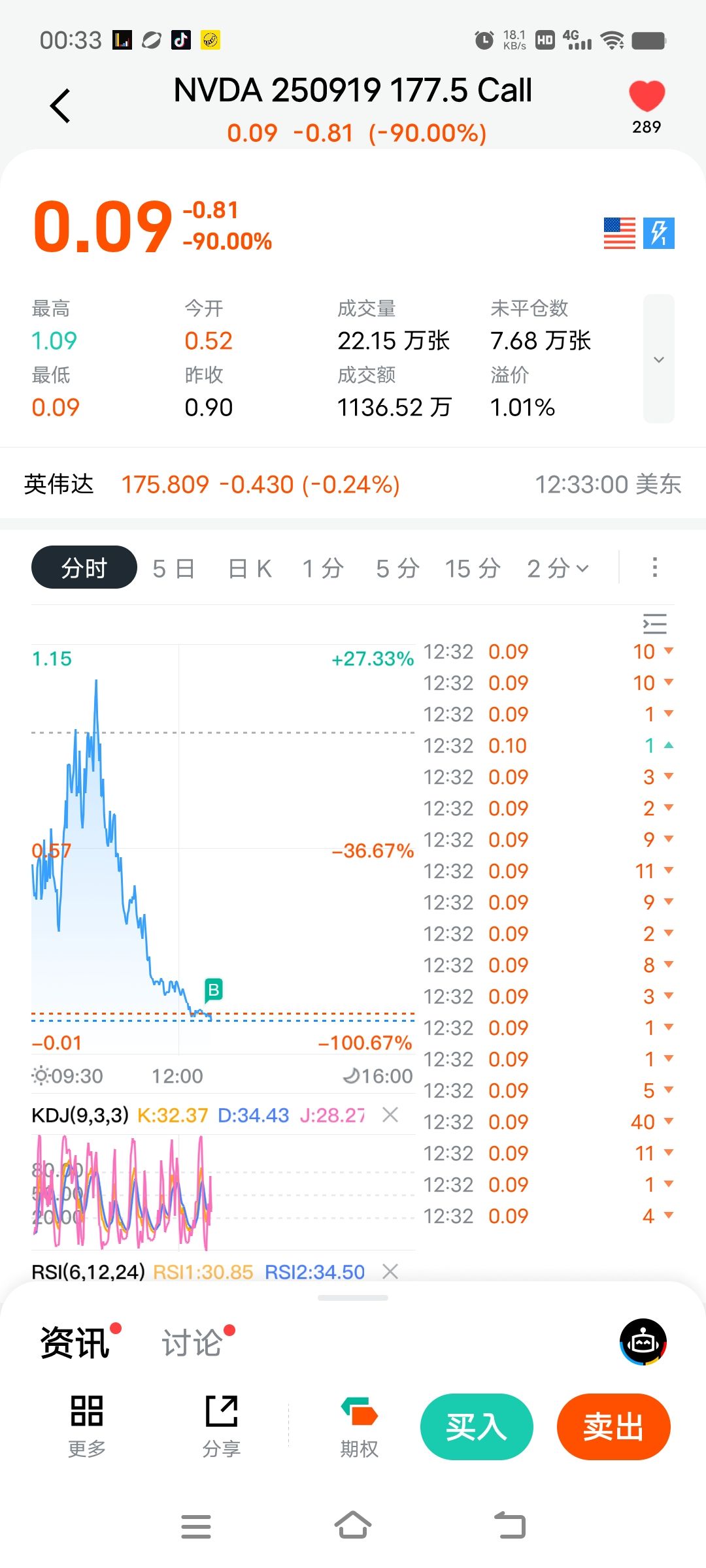The width and height of the screenshot is (706, 1568).
Task: Tap the orange 卖出 button
Action: [613, 1426]
